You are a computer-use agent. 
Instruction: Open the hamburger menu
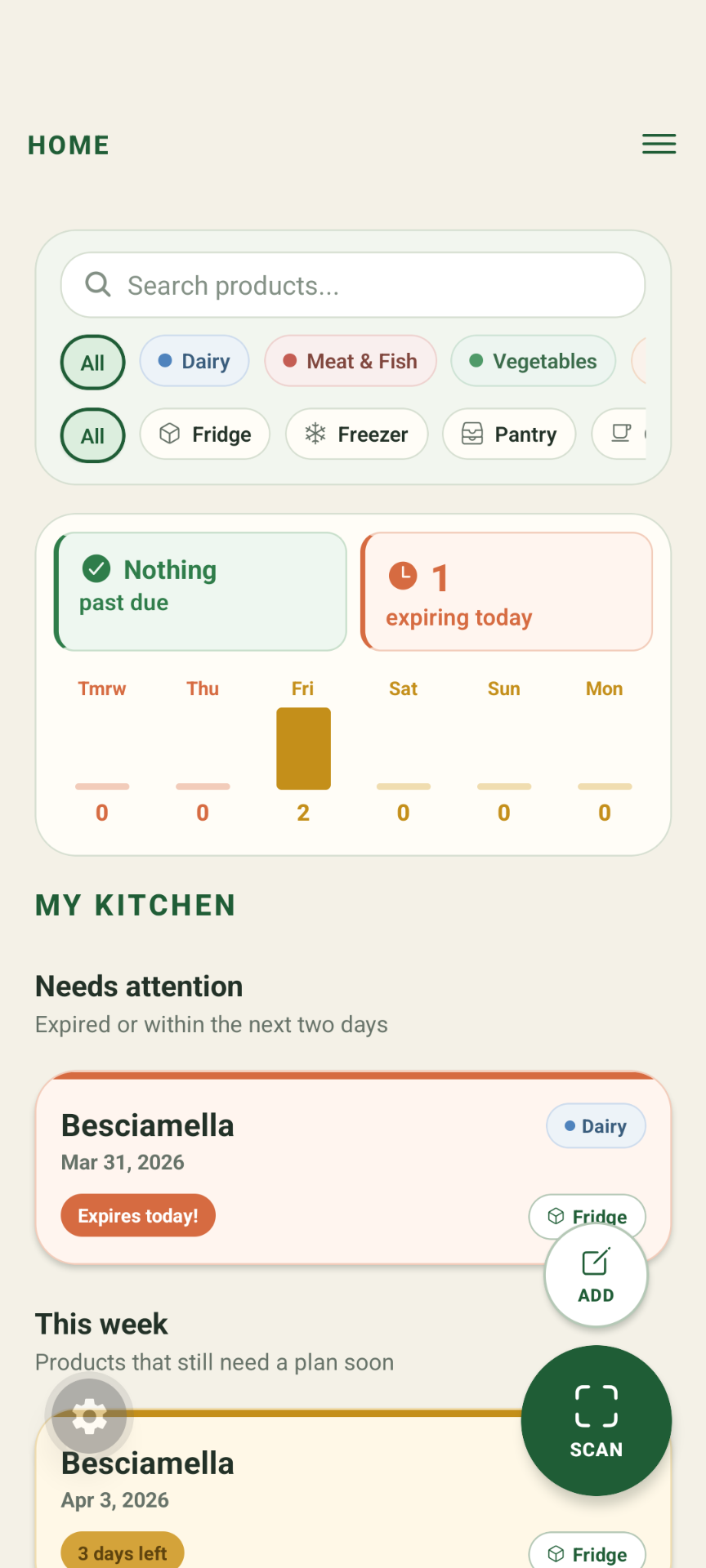pos(659,144)
